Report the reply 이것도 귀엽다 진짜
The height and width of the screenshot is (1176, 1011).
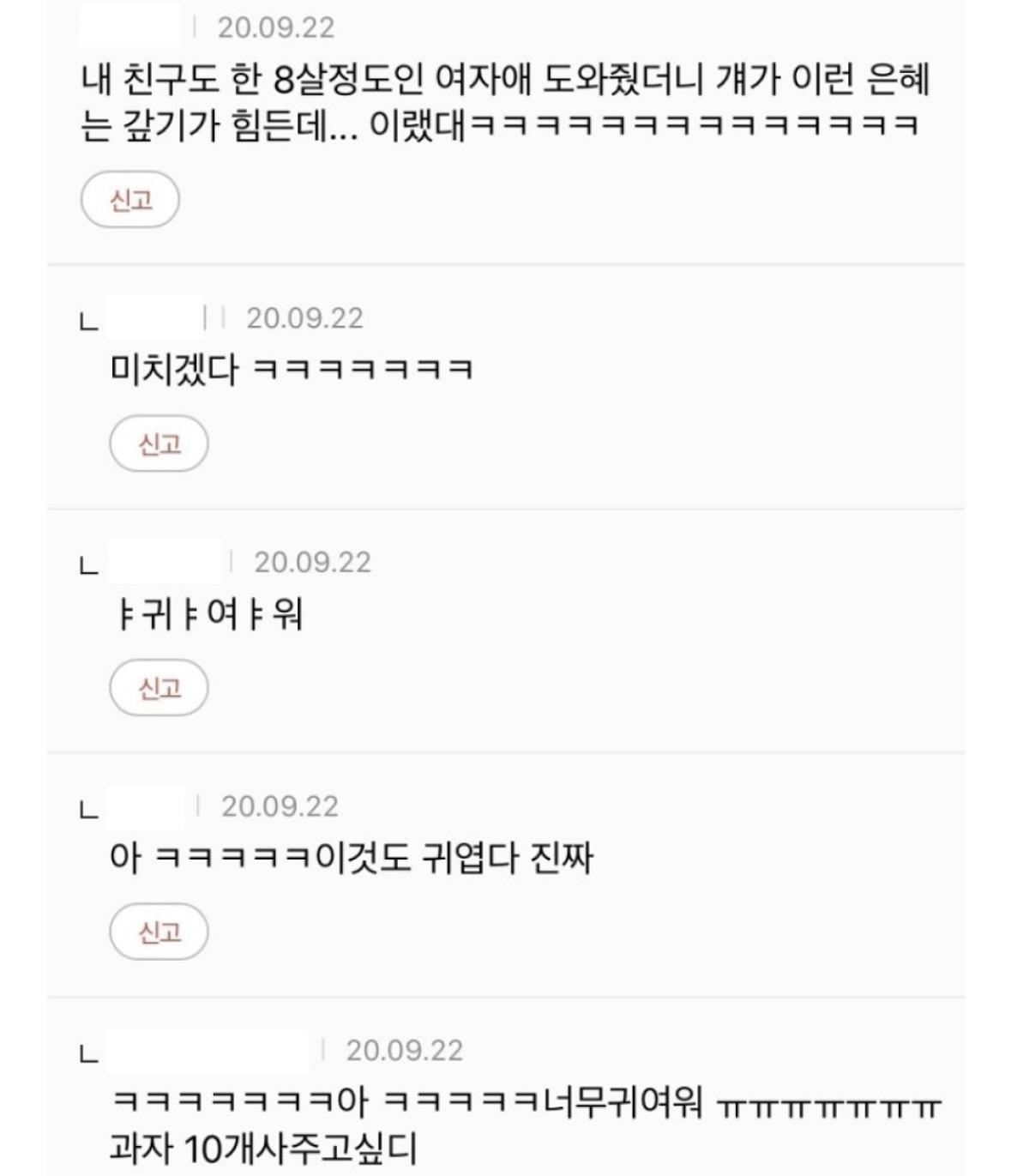(x=159, y=932)
